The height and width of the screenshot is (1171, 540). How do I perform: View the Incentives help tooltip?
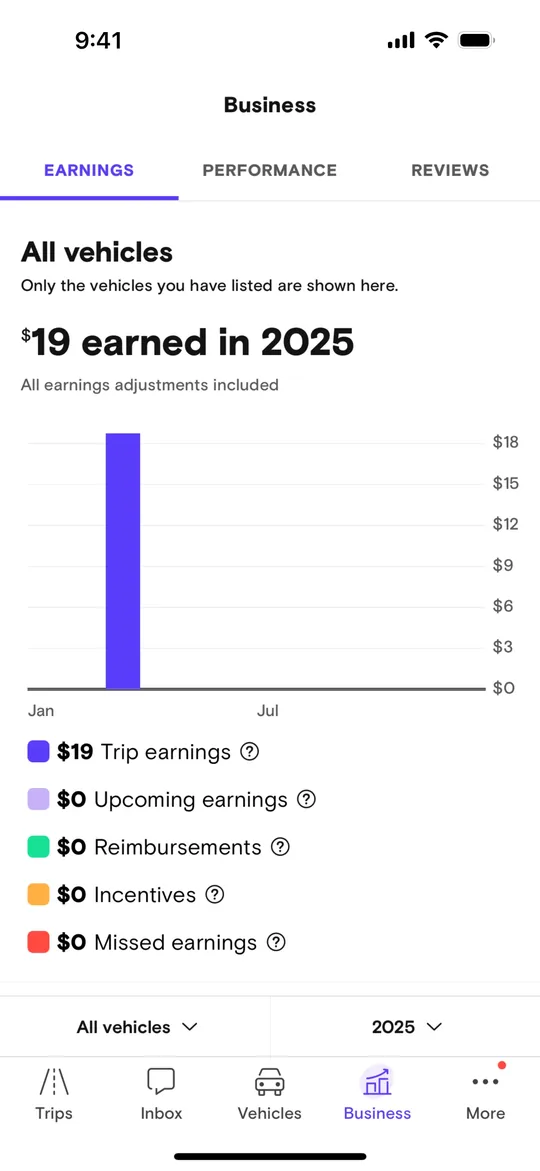(x=214, y=895)
